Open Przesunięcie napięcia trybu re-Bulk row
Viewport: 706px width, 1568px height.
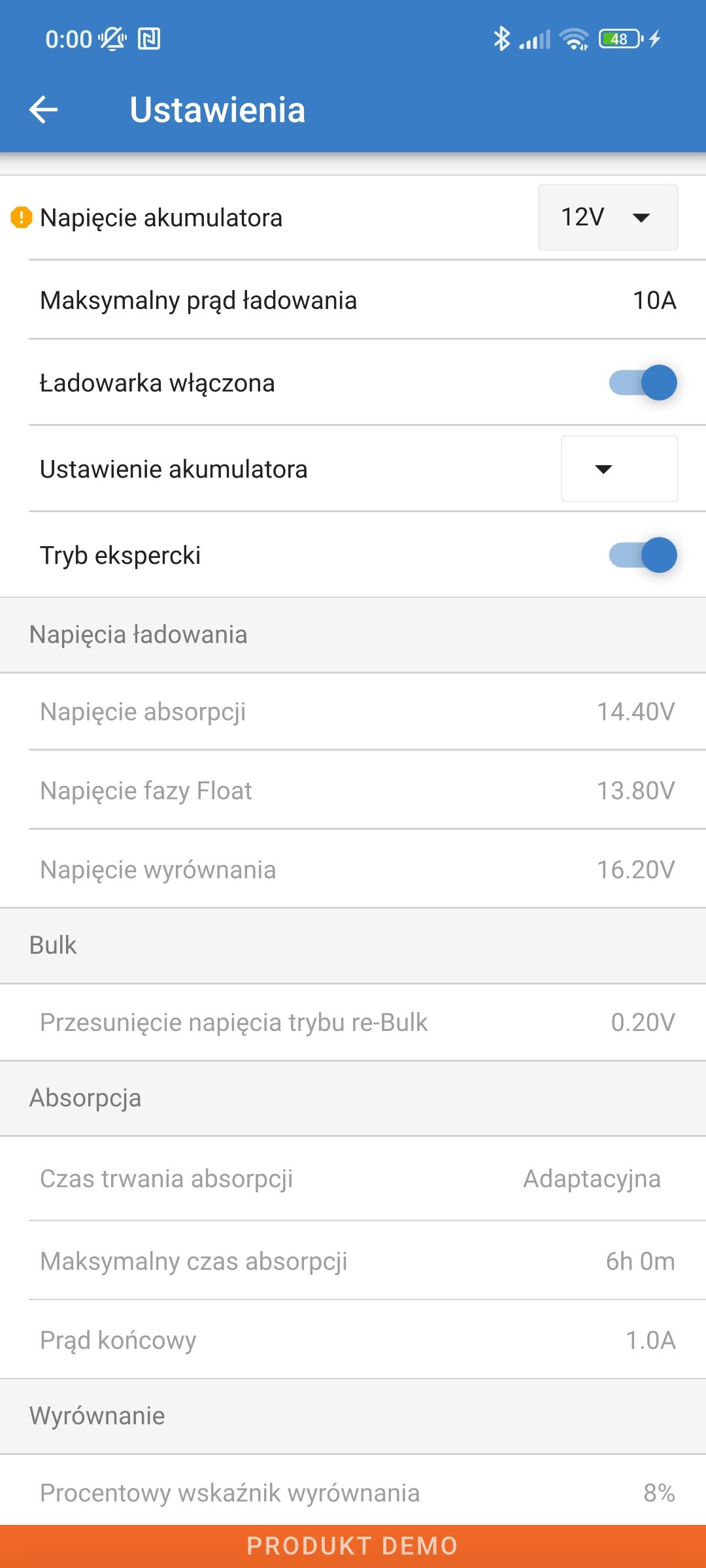point(353,1022)
